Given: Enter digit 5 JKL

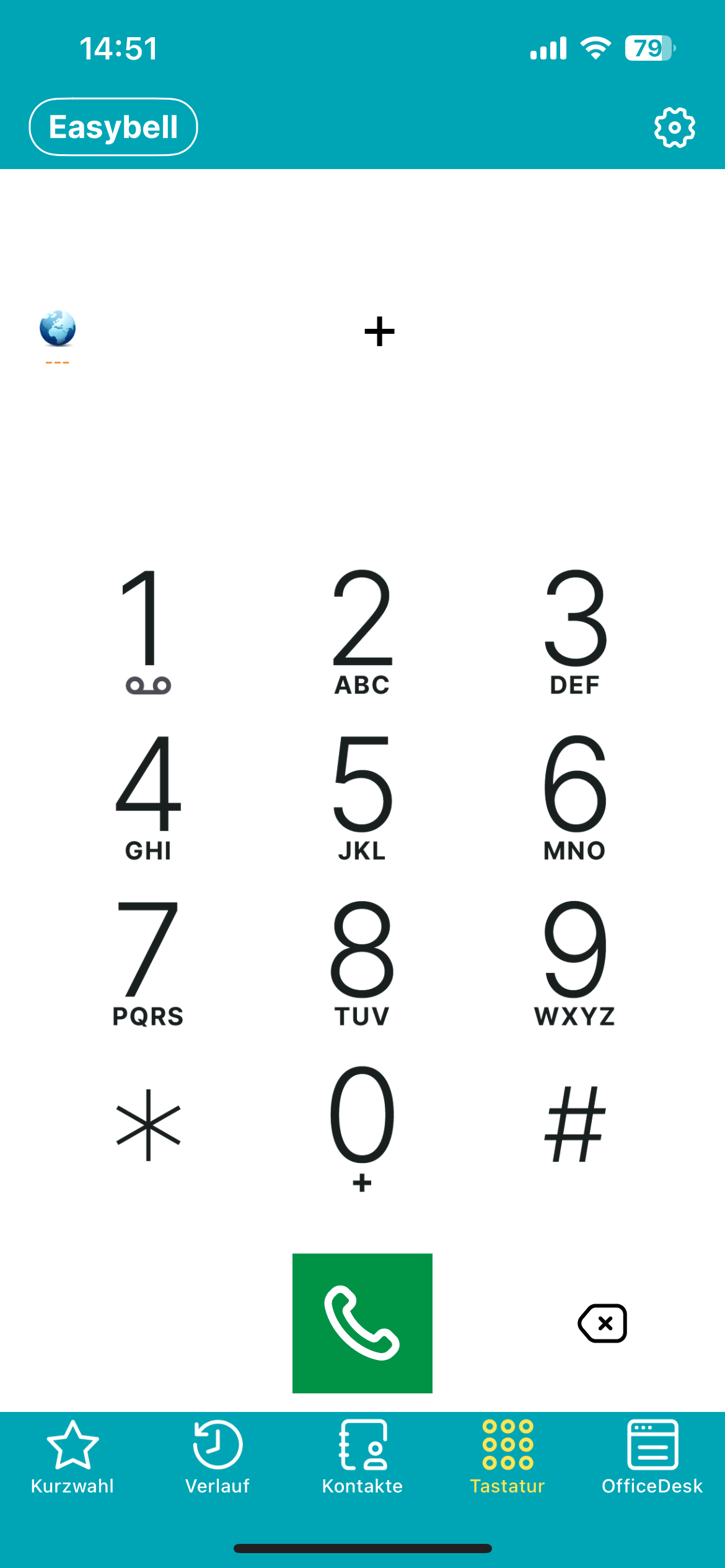Looking at the screenshot, I should 362,796.
